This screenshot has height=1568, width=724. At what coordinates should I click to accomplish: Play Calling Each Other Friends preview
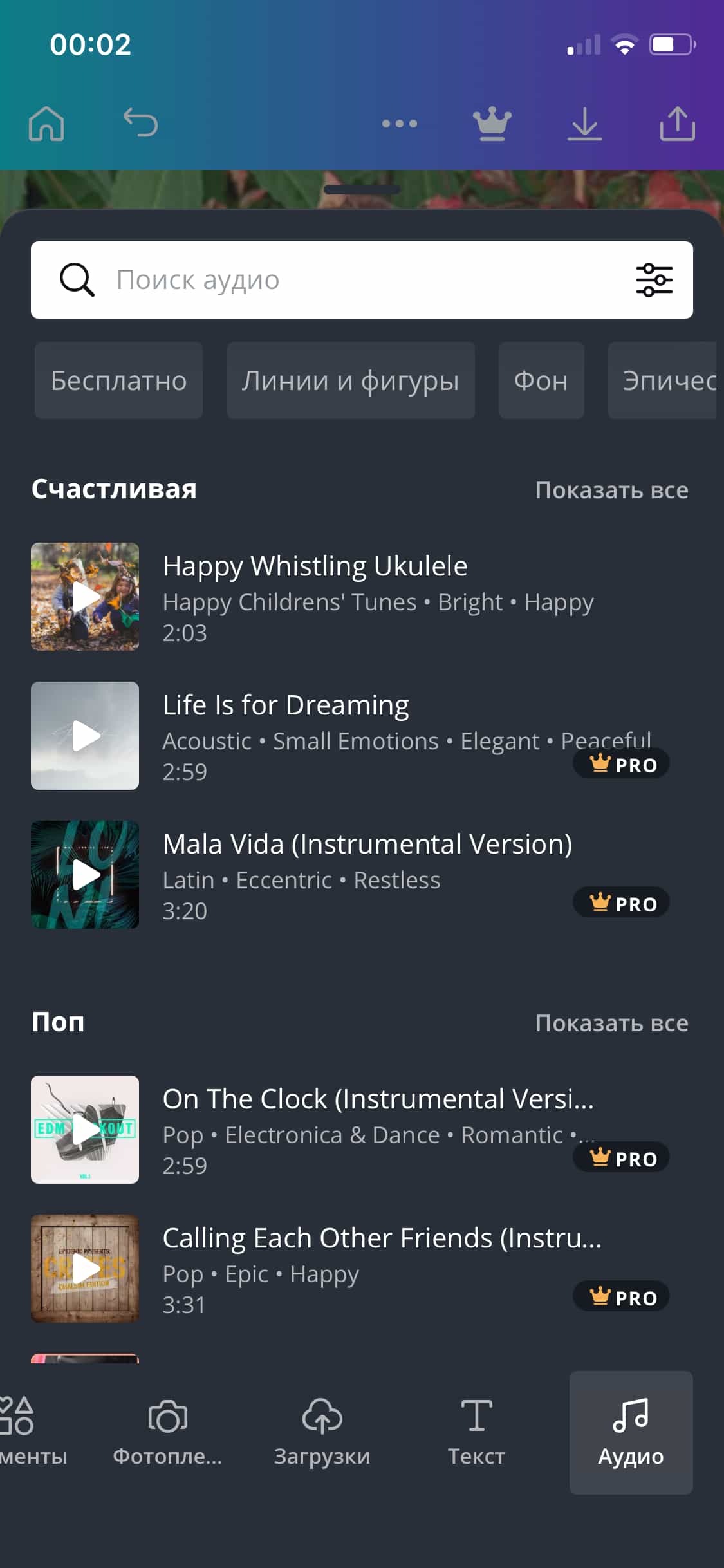pyautogui.click(x=85, y=1269)
